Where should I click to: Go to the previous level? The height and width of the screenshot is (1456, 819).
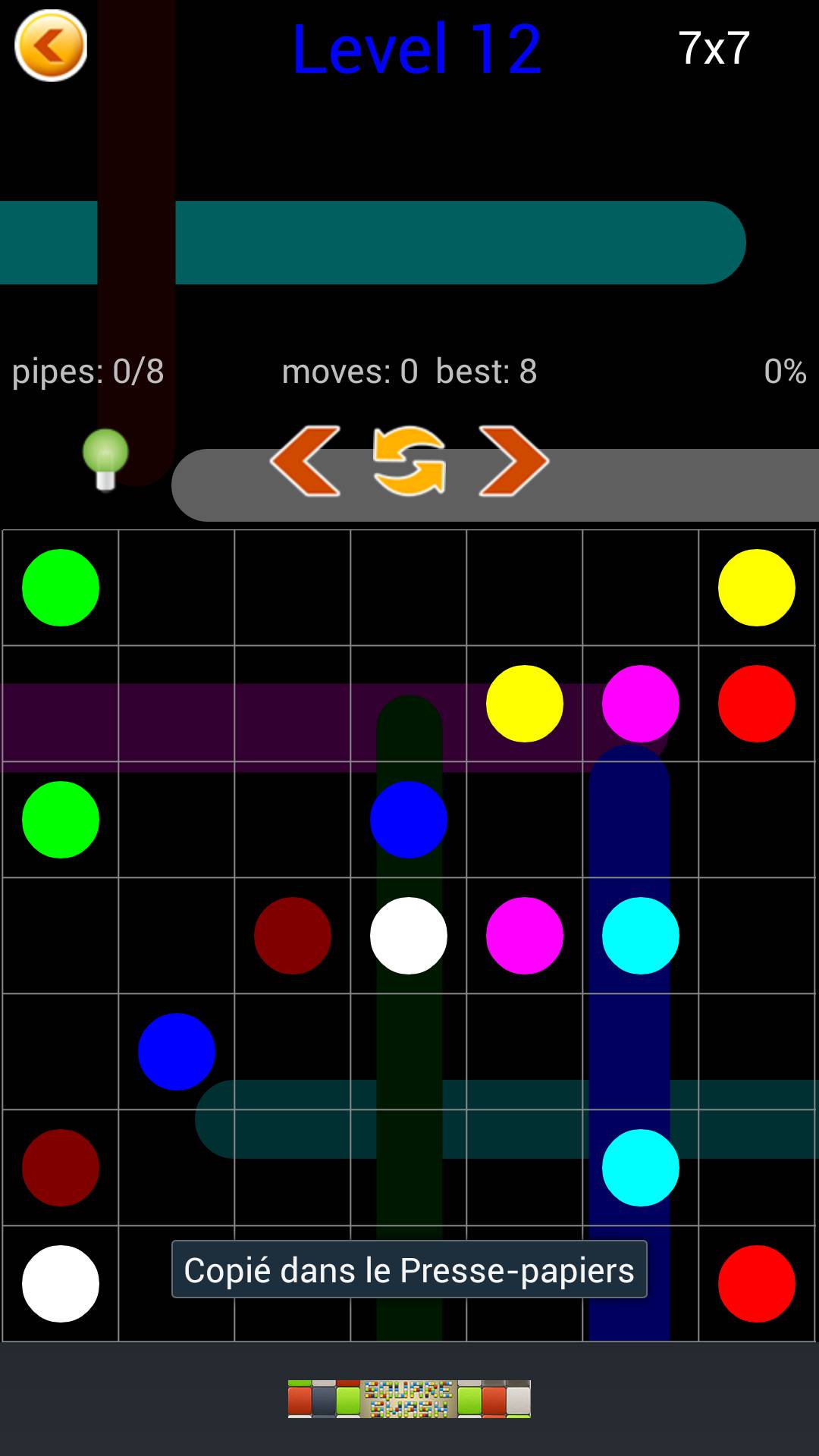[x=306, y=461]
